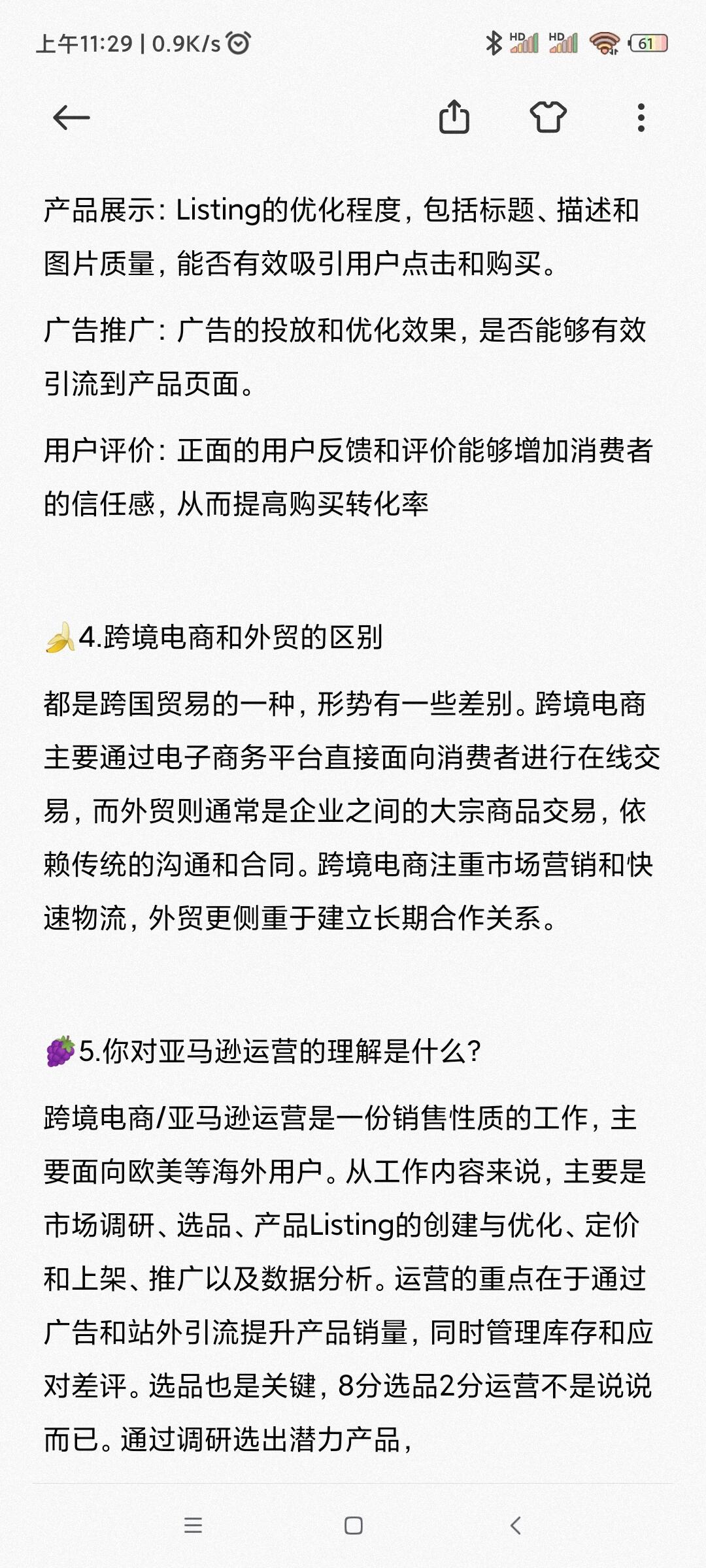The image size is (706, 1568).
Task: Open the three-dot overflow menu
Action: pyautogui.click(x=641, y=118)
